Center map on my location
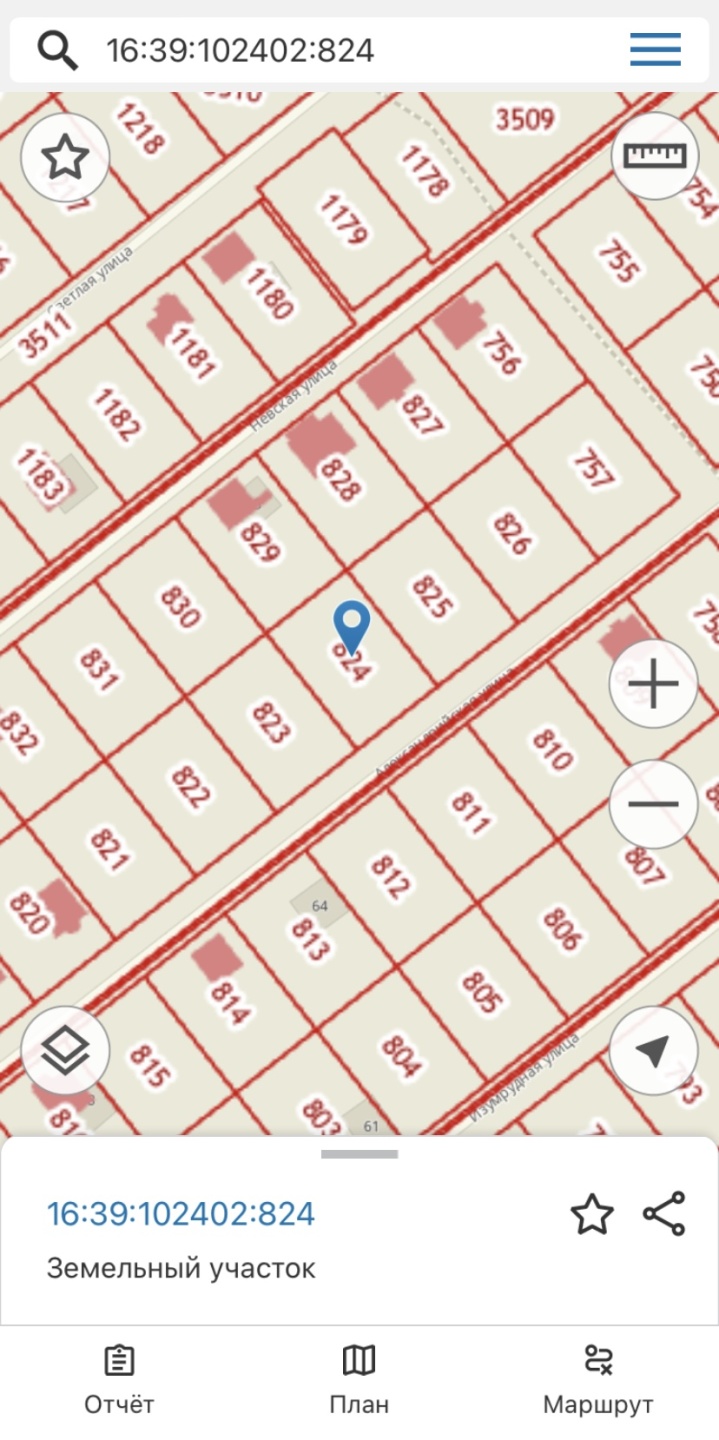 (654, 1051)
